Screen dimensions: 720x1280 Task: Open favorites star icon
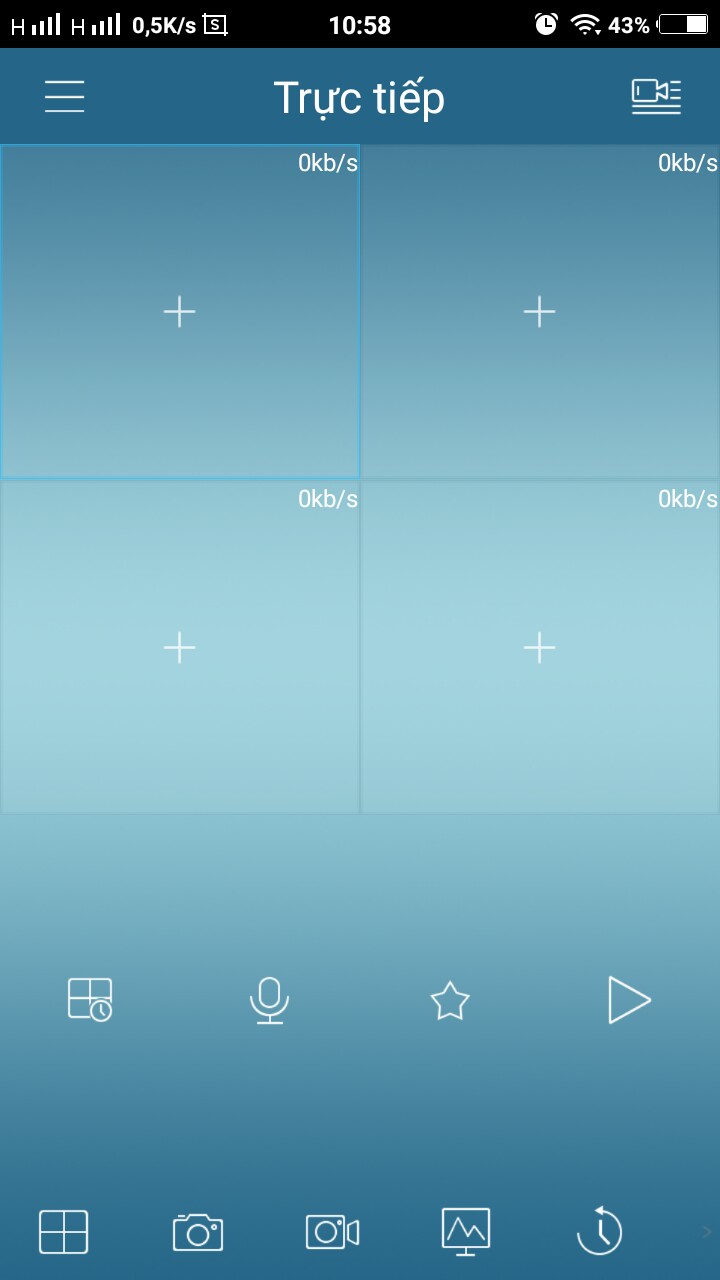pos(450,1000)
